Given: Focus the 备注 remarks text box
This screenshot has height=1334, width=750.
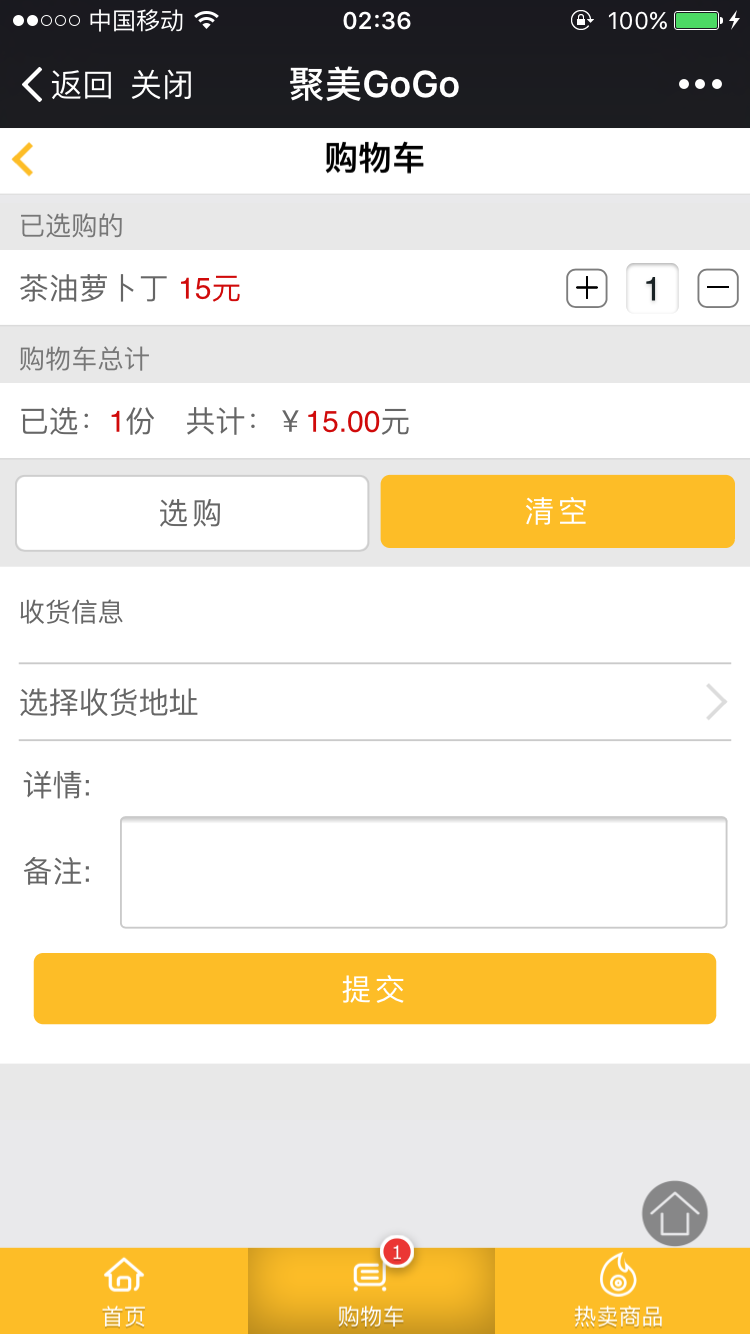Looking at the screenshot, I should (x=423, y=873).
